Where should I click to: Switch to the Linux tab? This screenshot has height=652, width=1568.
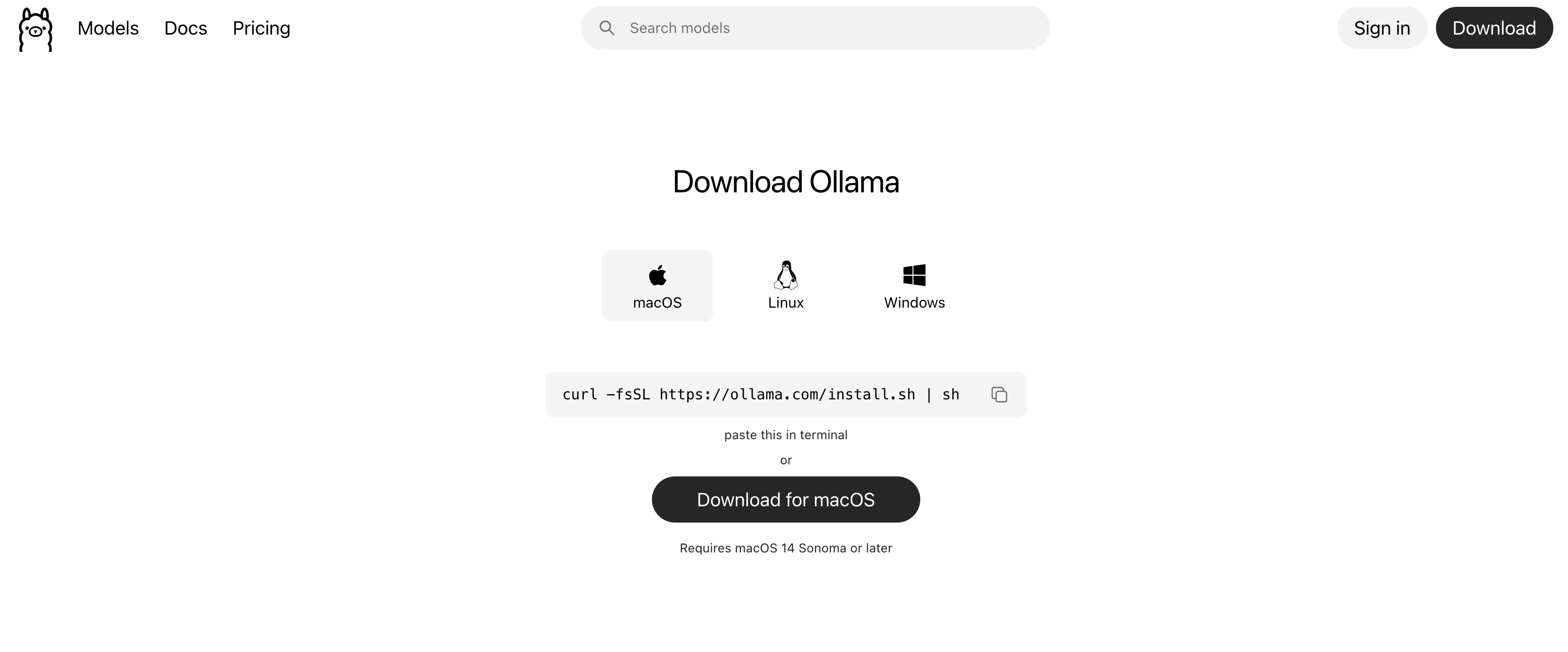click(x=785, y=286)
